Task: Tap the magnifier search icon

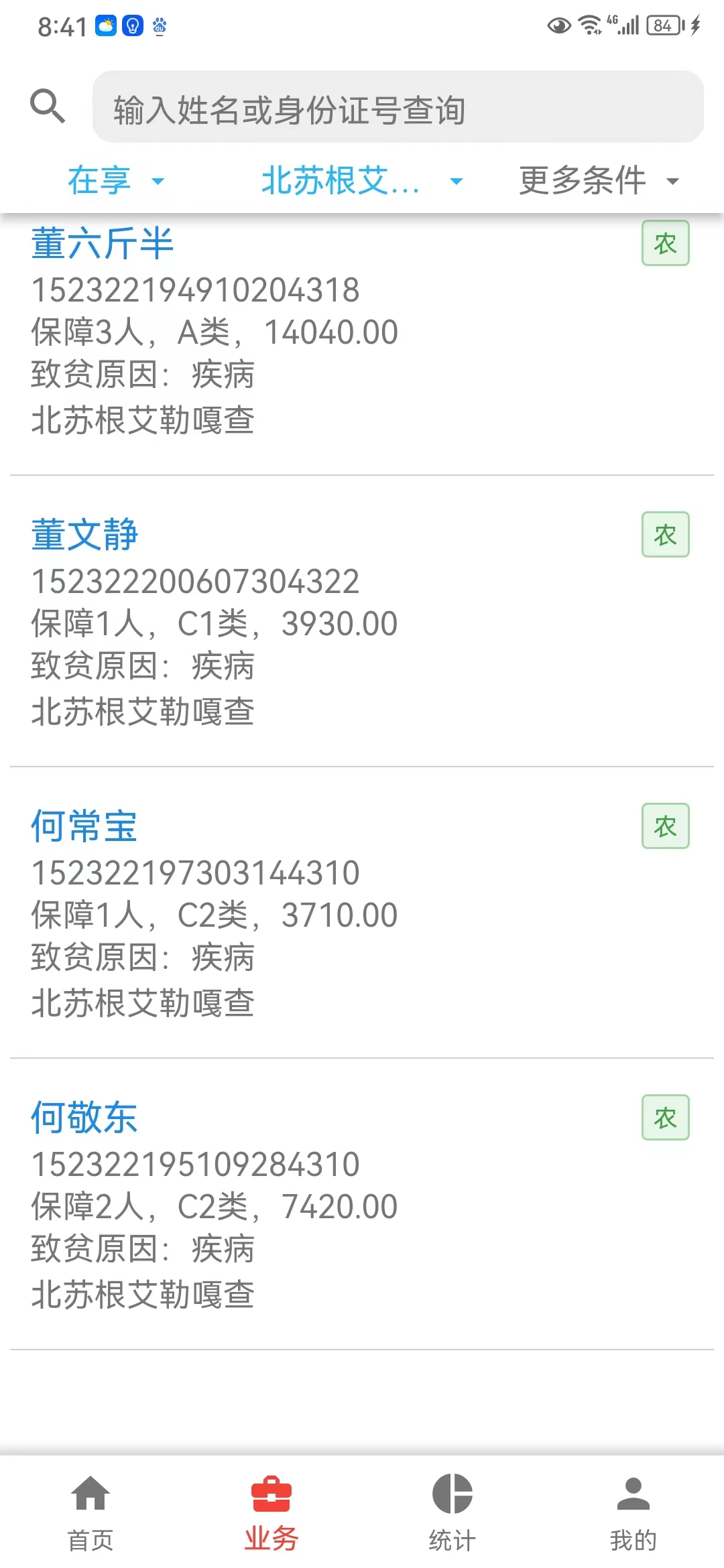Action: [48, 107]
